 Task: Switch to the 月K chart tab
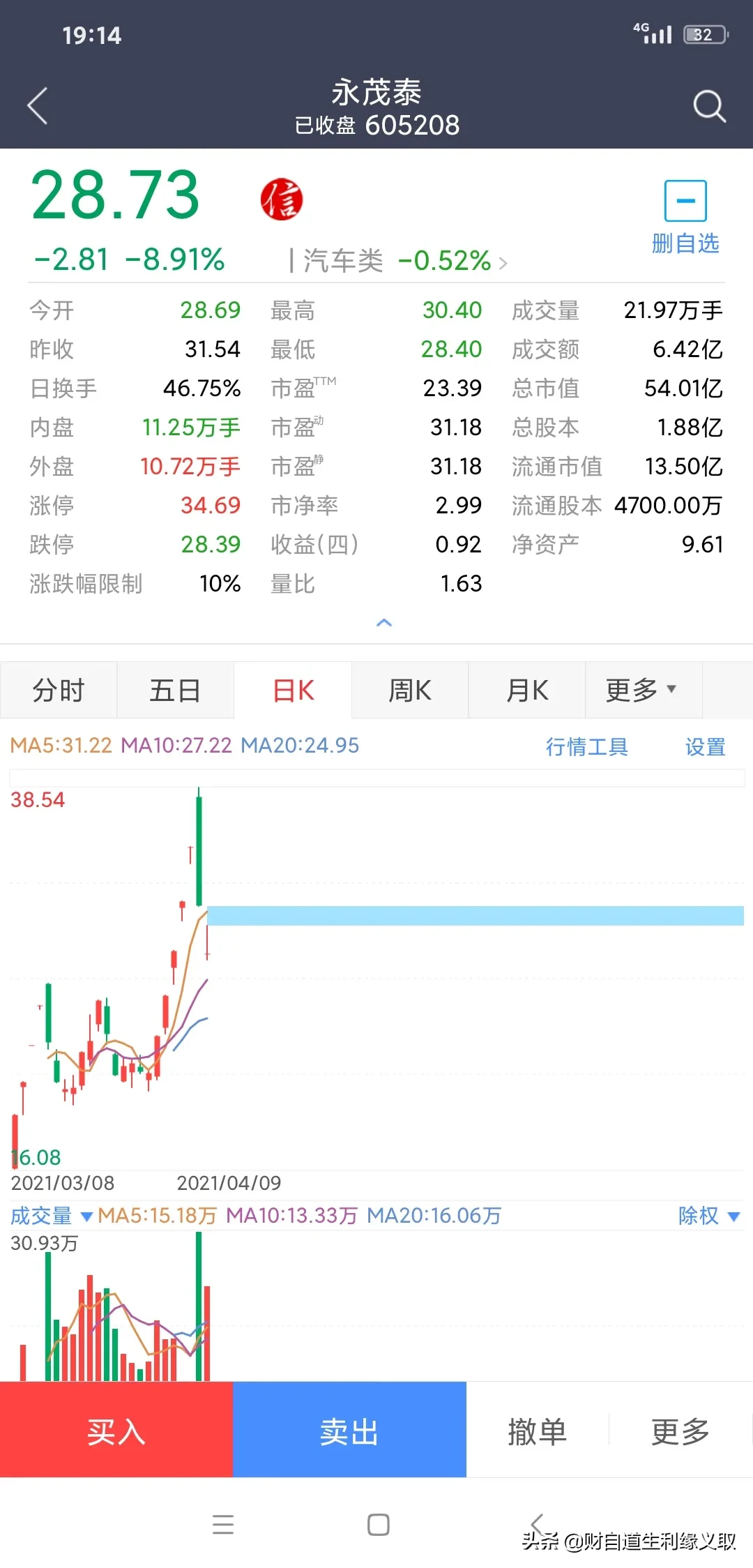coord(527,691)
